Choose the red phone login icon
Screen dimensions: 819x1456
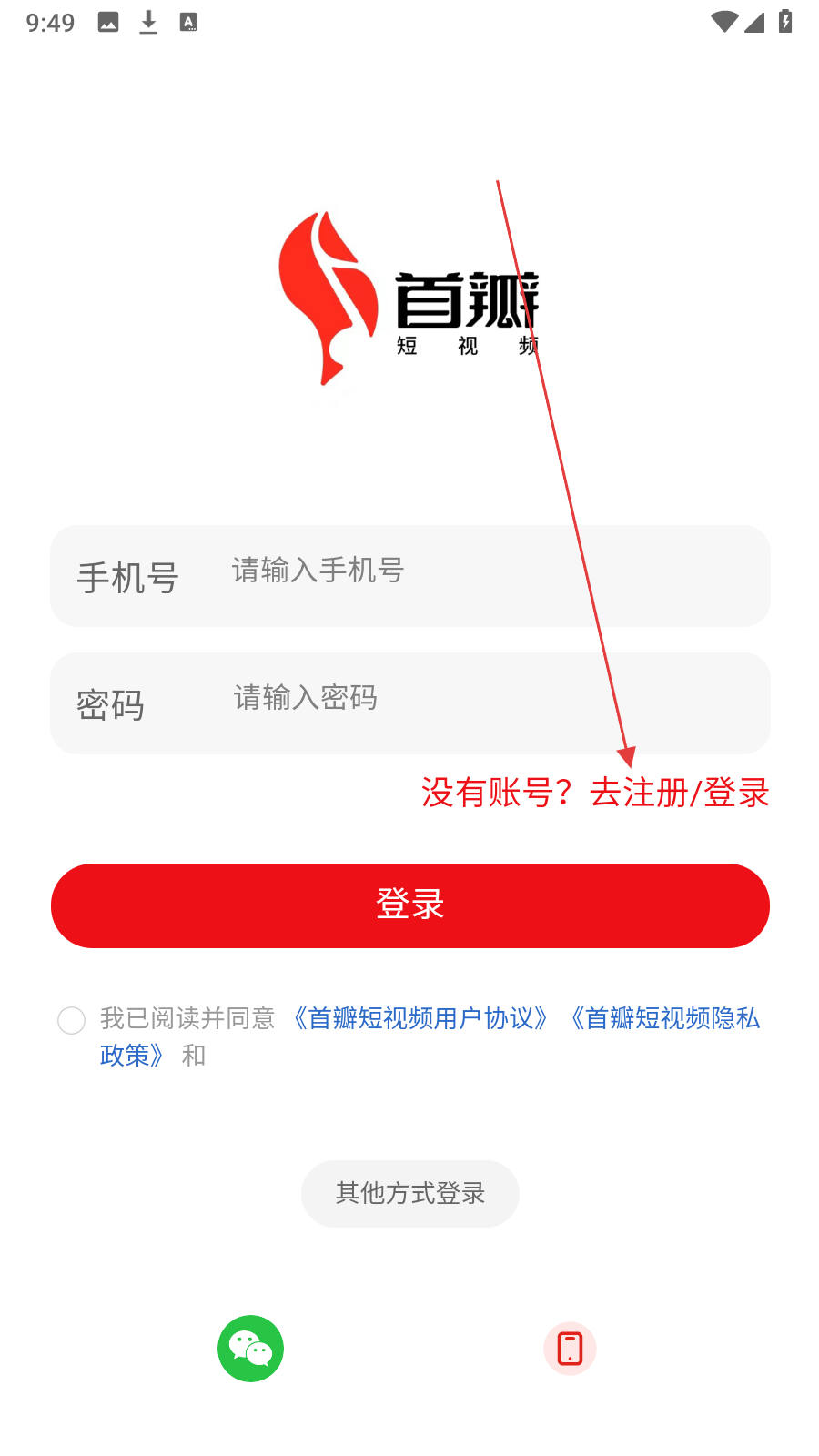click(x=570, y=1349)
